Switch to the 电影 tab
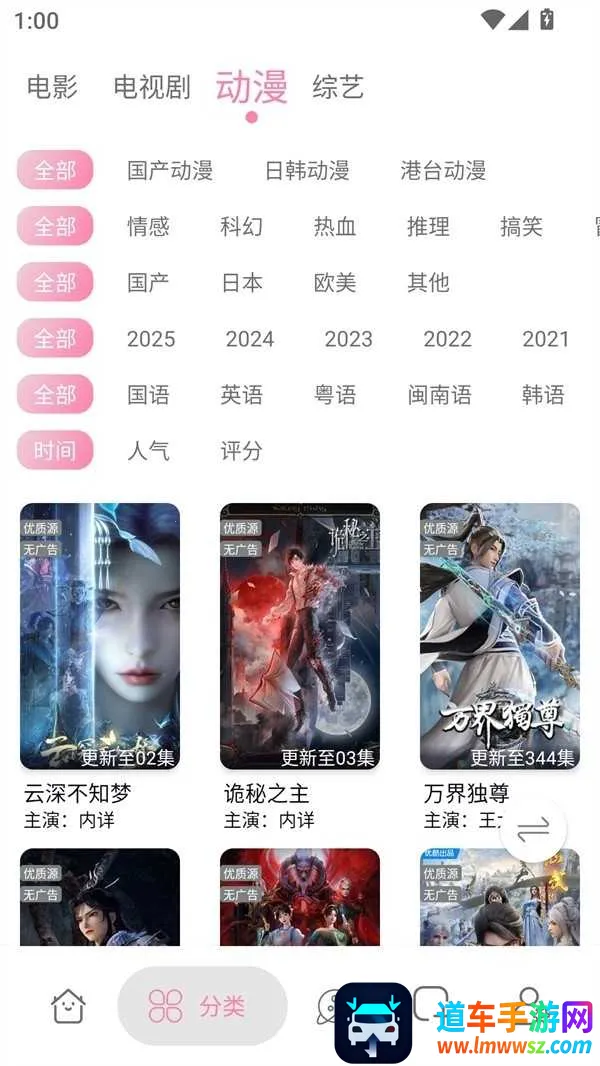The width and height of the screenshot is (600, 1066). 52,88
